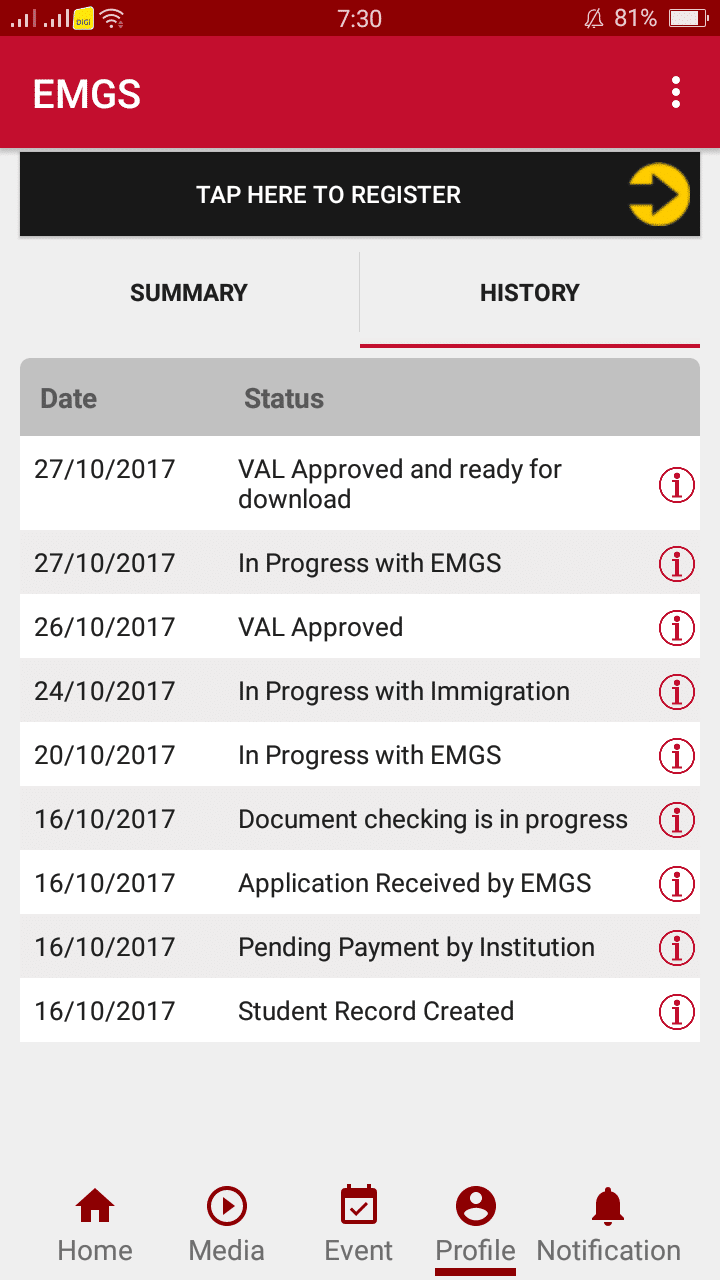Show info for 27/10/2017 In Progress with EMGS
720x1280 pixels.
pyautogui.click(x=677, y=564)
